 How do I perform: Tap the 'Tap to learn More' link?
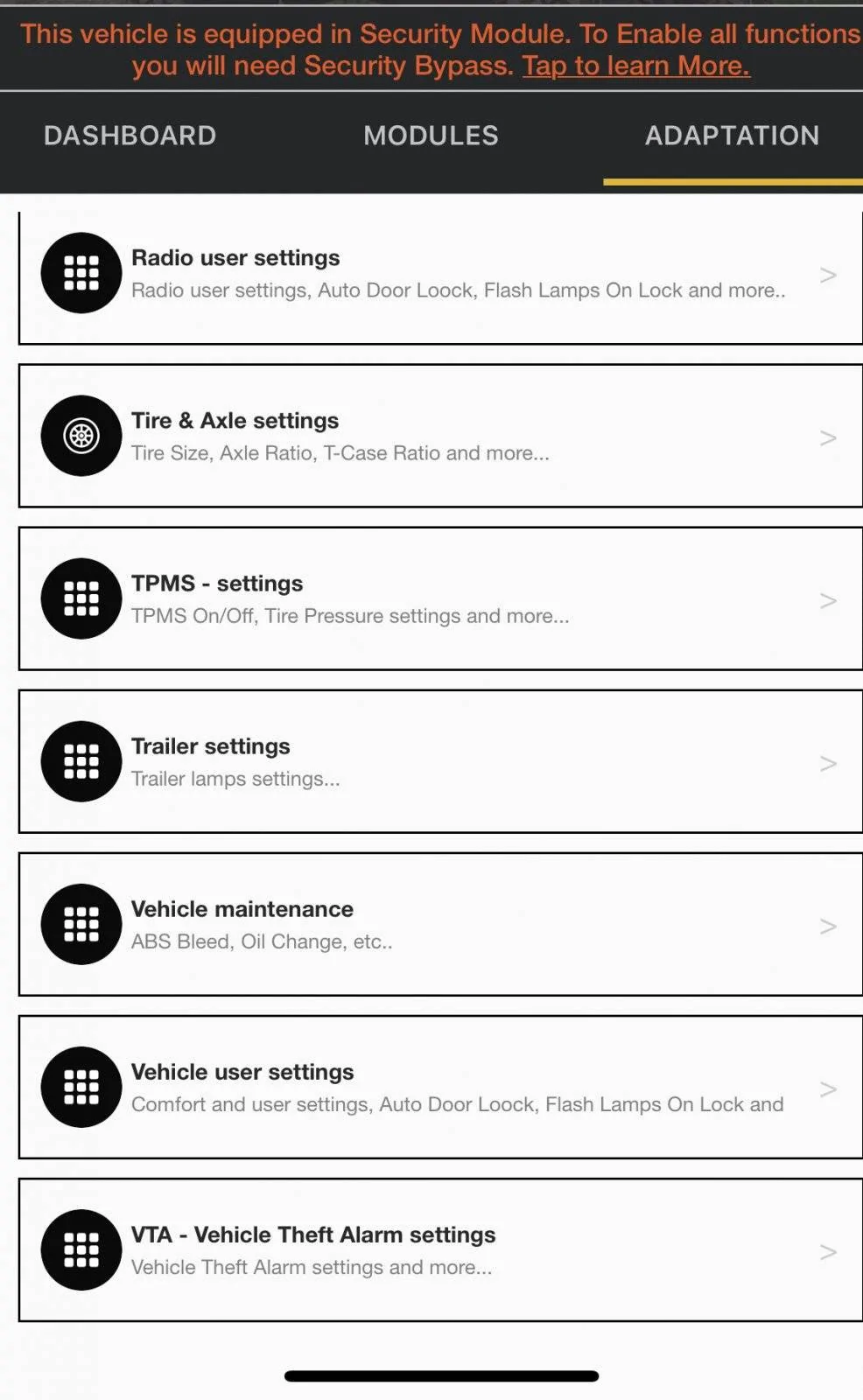tap(635, 66)
